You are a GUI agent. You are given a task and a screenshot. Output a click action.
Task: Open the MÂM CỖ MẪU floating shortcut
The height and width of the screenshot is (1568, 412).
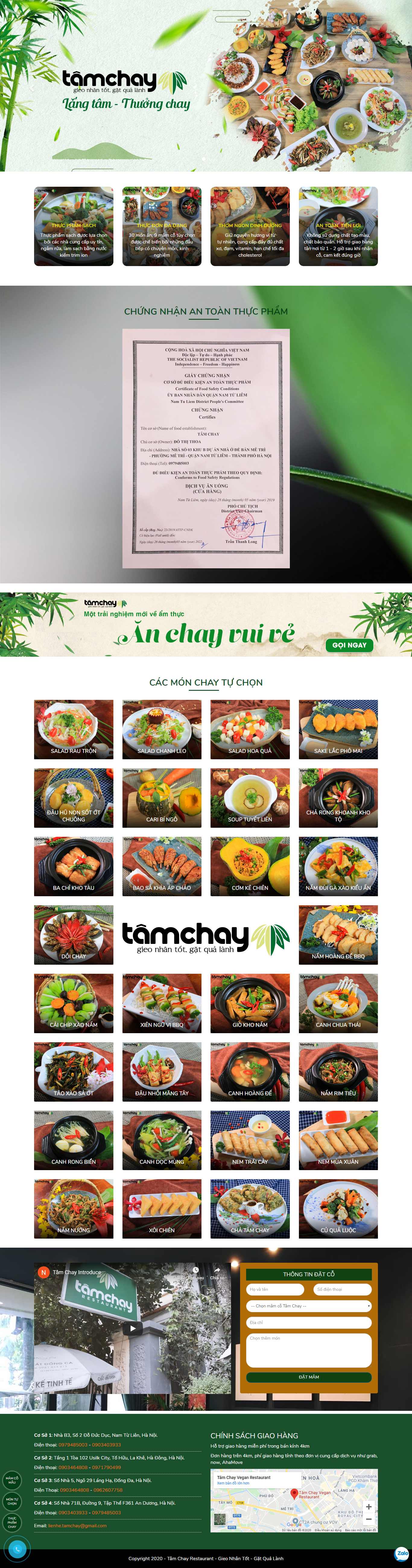[x=12, y=1480]
